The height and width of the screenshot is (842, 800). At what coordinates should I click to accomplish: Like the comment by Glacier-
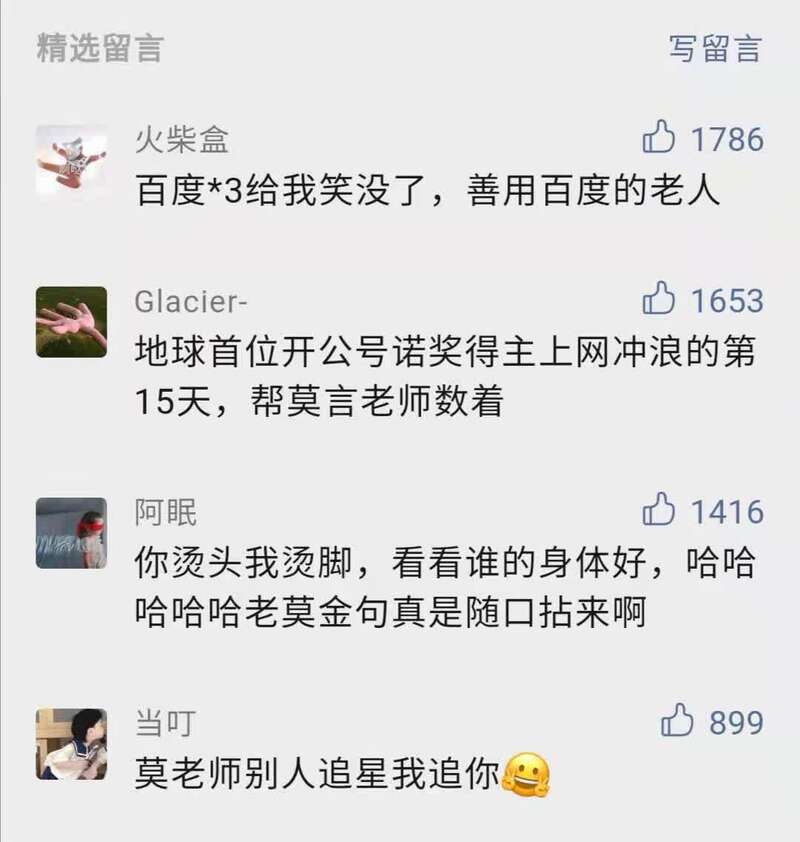(x=659, y=299)
